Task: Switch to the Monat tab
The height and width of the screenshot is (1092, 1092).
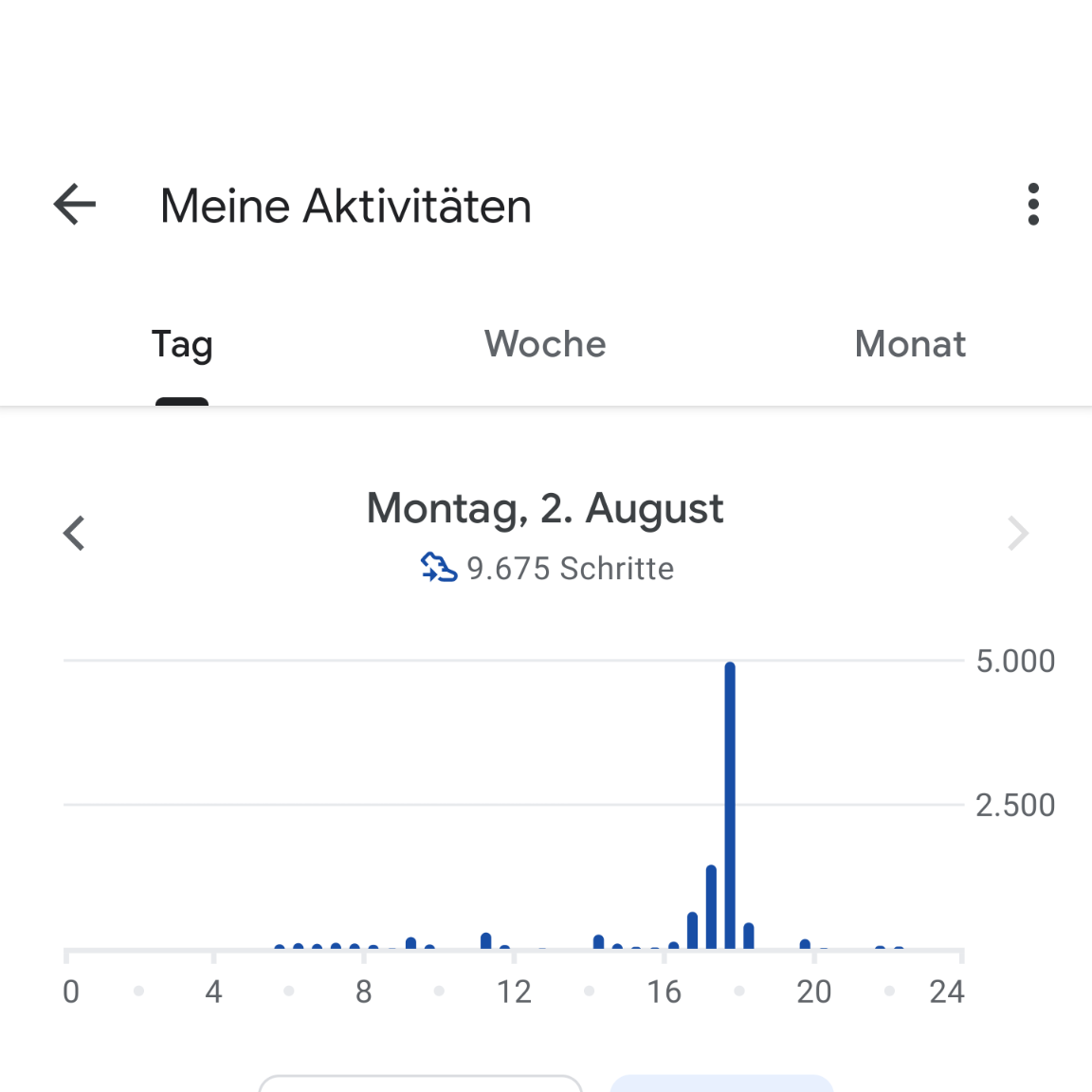Action: coord(910,345)
